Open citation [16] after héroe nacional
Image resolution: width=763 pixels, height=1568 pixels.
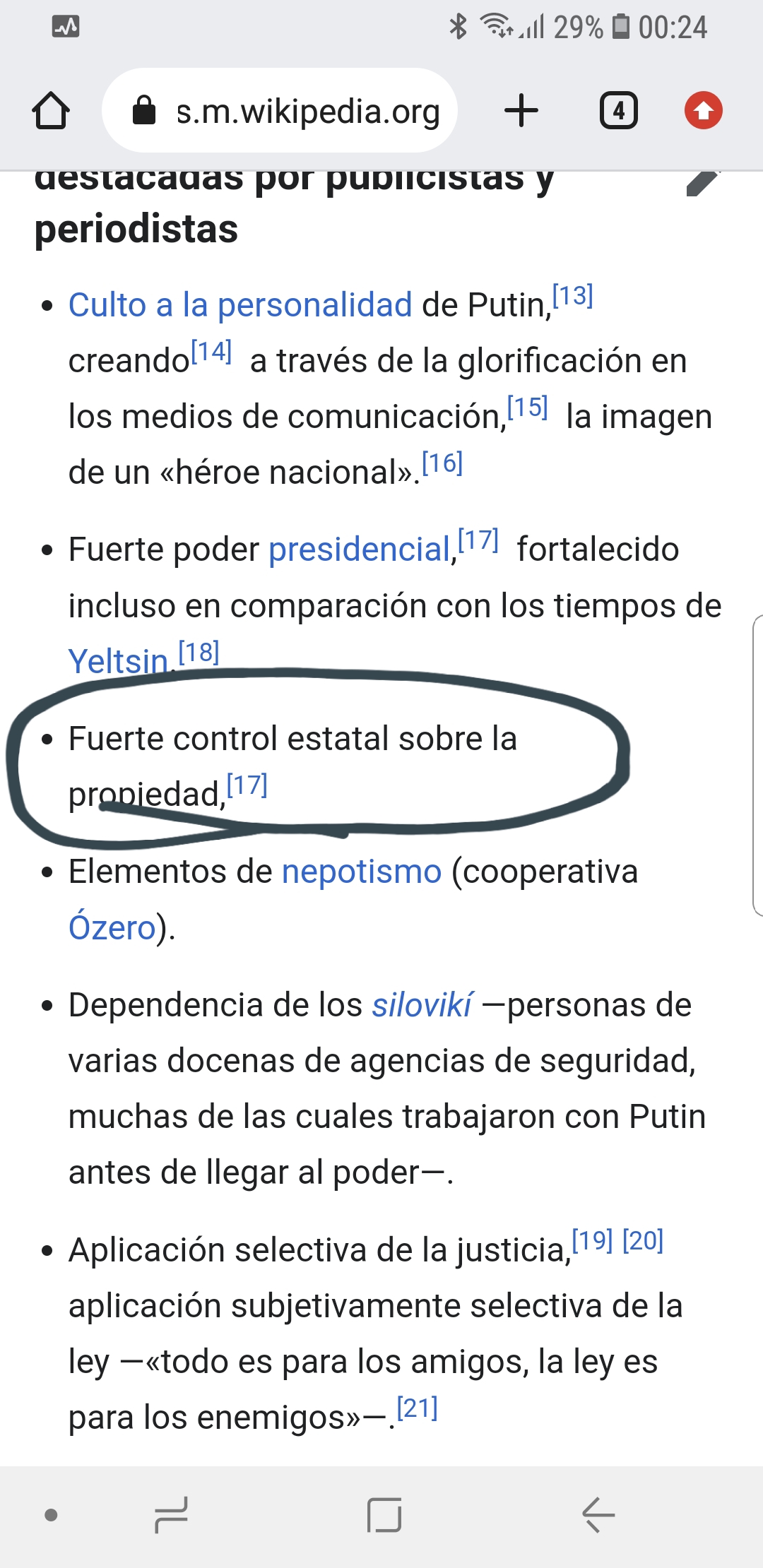tap(442, 463)
